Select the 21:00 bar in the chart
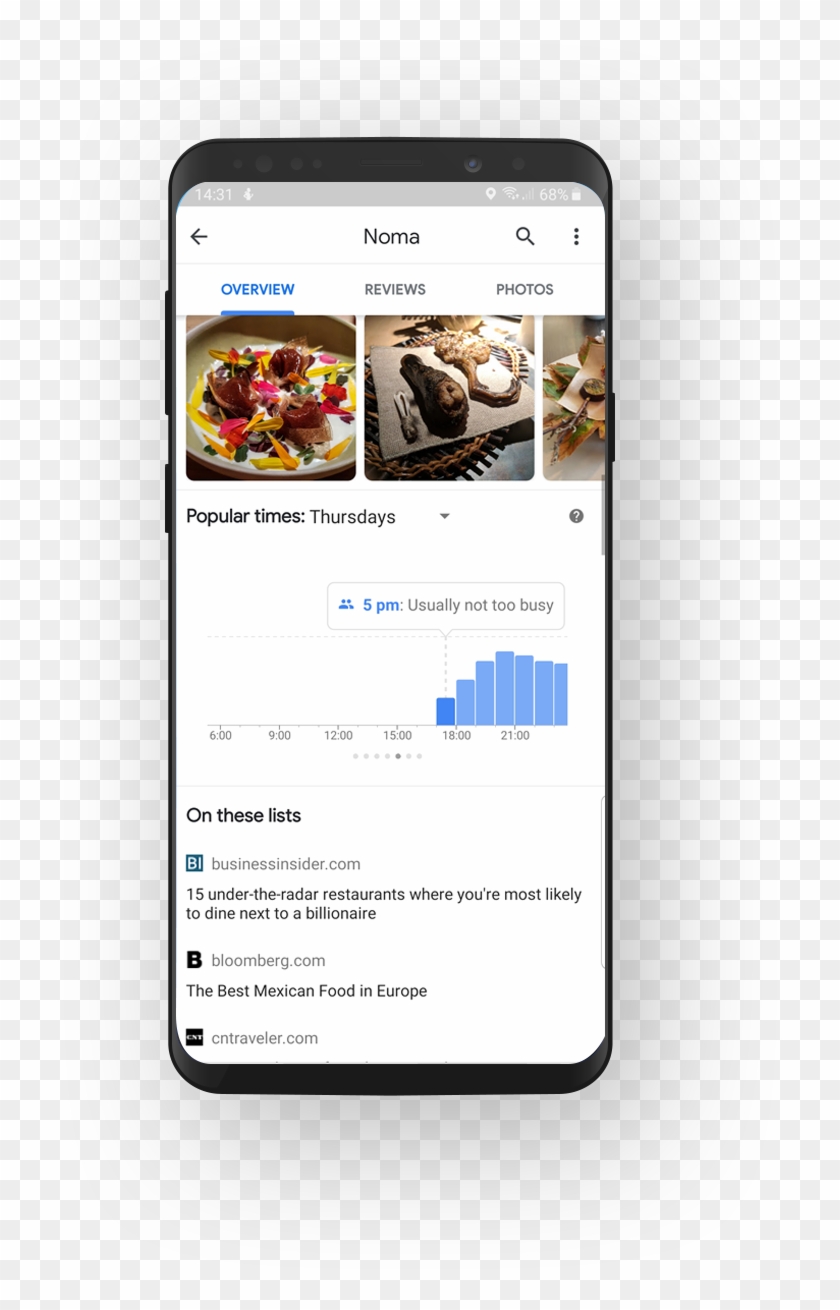Image resolution: width=840 pixels, height=1310 pixels. [x=523, y=690]
